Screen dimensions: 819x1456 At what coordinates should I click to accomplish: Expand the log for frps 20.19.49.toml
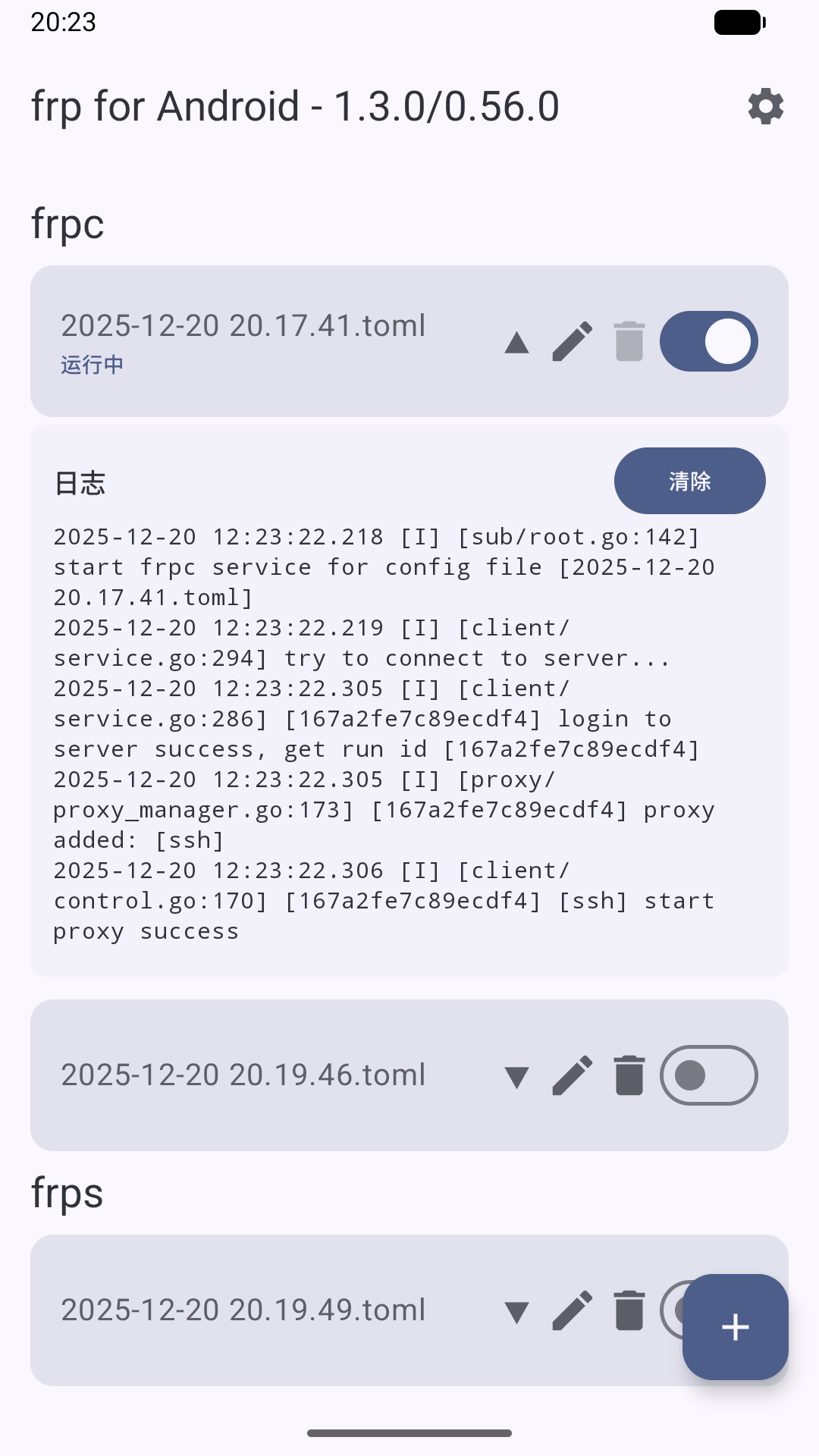click(x=516, y=1312)
